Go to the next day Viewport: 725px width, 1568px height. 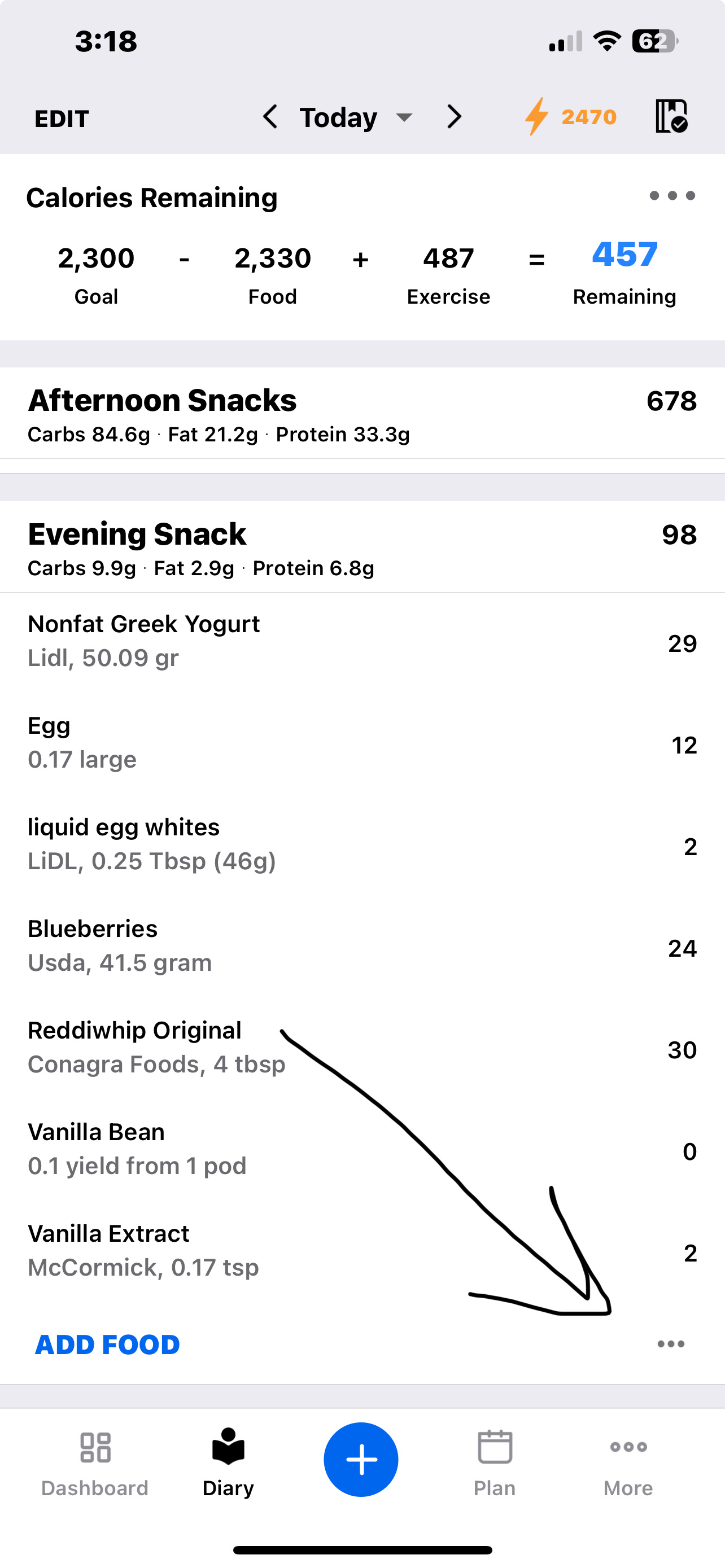[x=454, y=116]
